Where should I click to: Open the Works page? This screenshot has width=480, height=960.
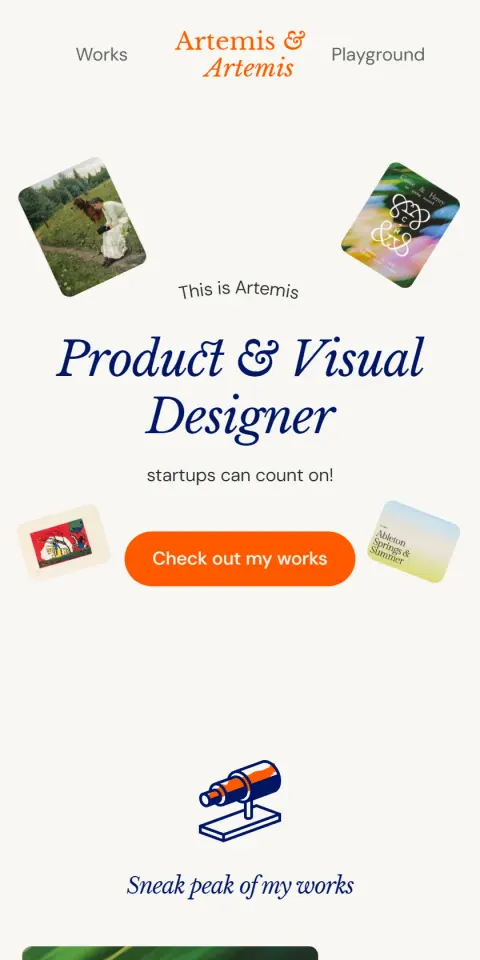click(x=102, y=54)
